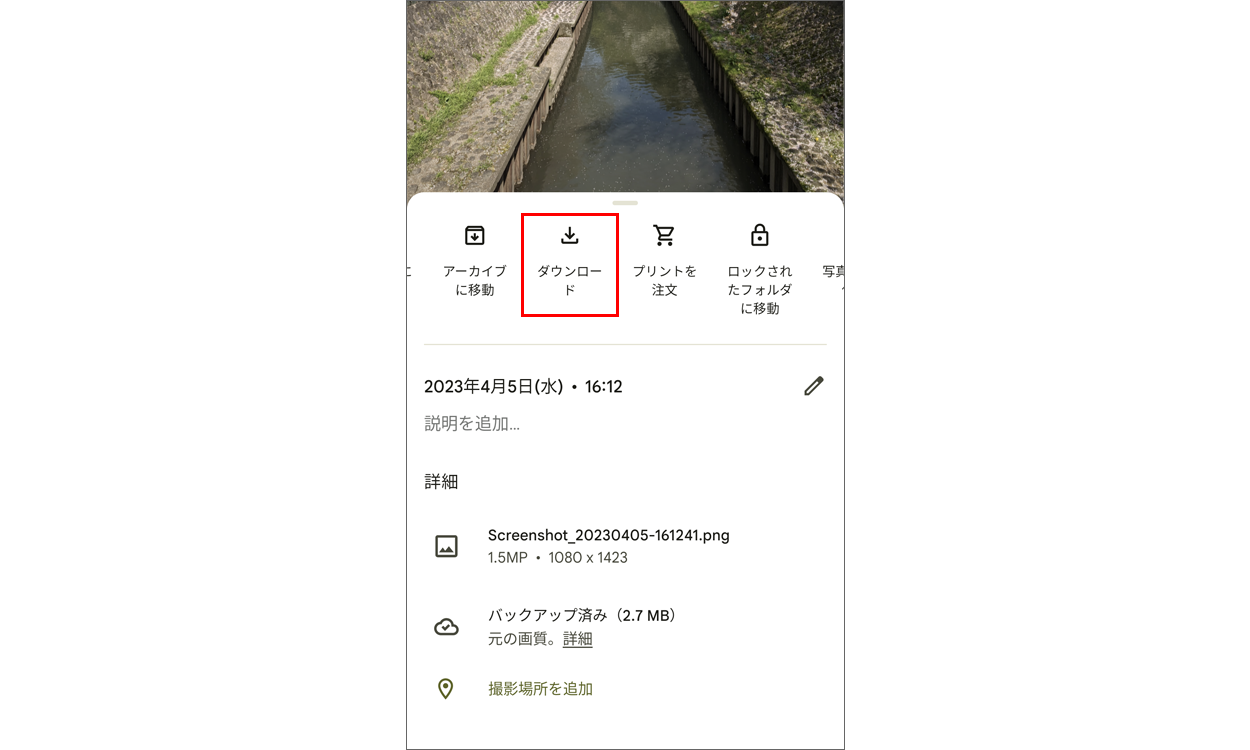Download the photo with ダウンロード
This screenshot has width=1250, height=750.
pos(569,262)
